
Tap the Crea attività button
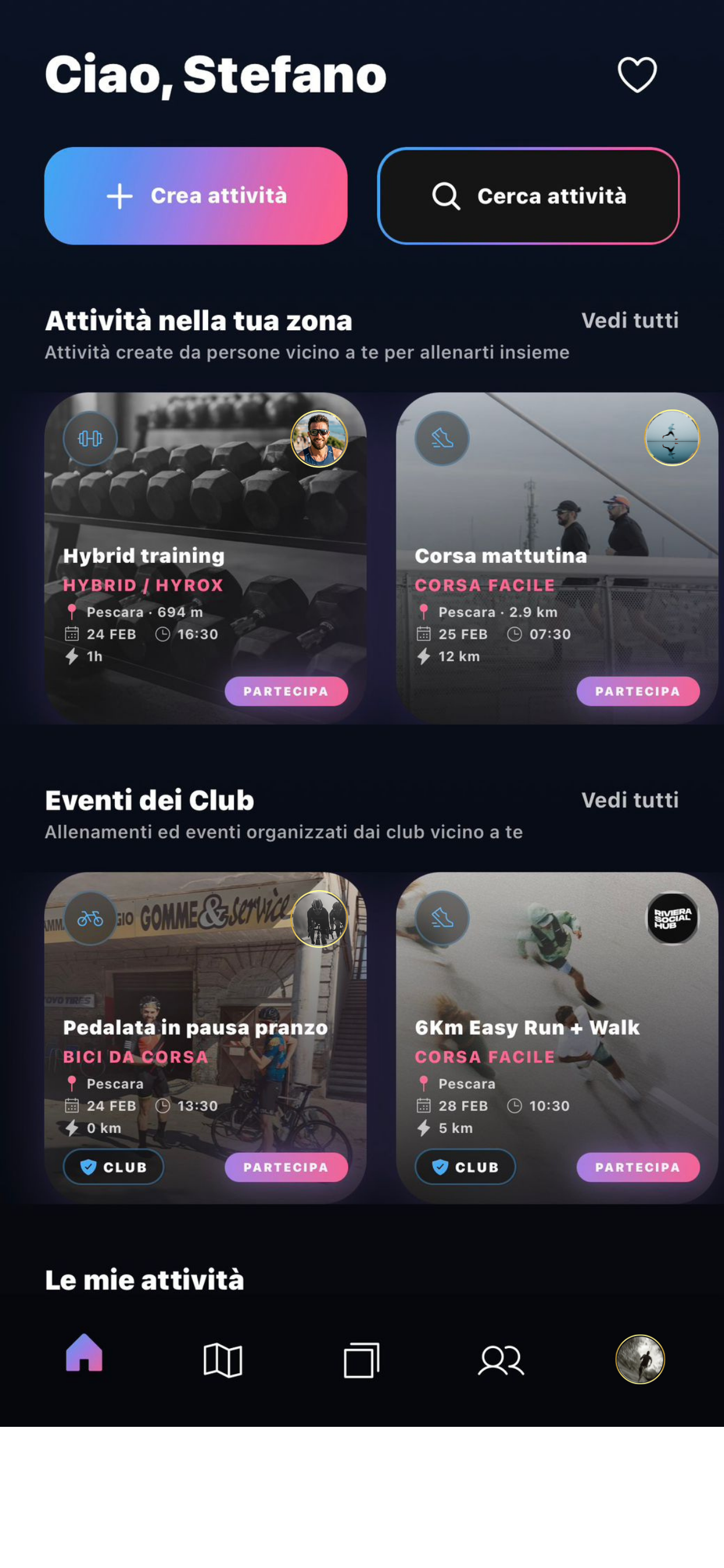[196, 196]
